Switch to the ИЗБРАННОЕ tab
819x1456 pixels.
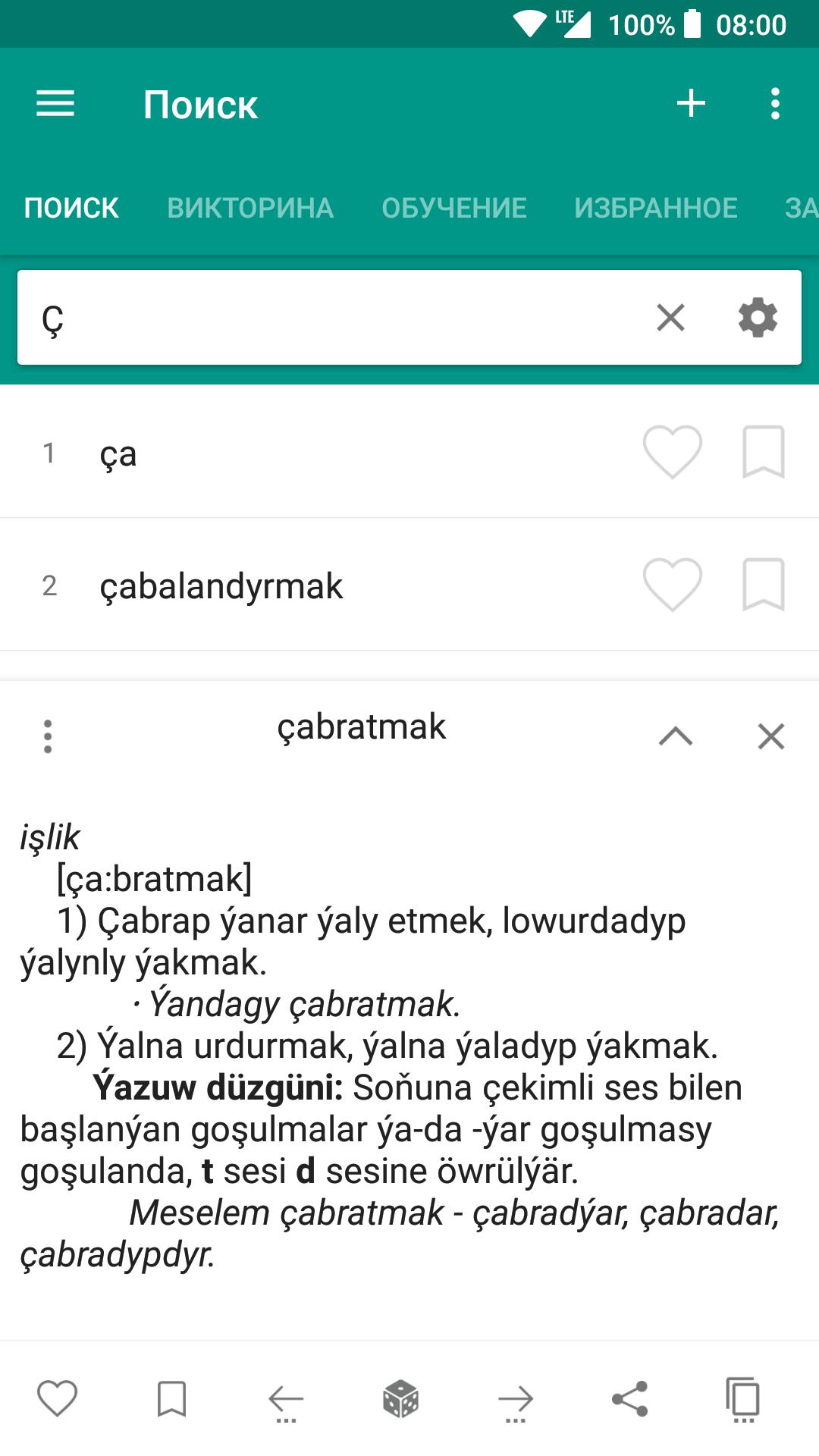tap(656, 208)
